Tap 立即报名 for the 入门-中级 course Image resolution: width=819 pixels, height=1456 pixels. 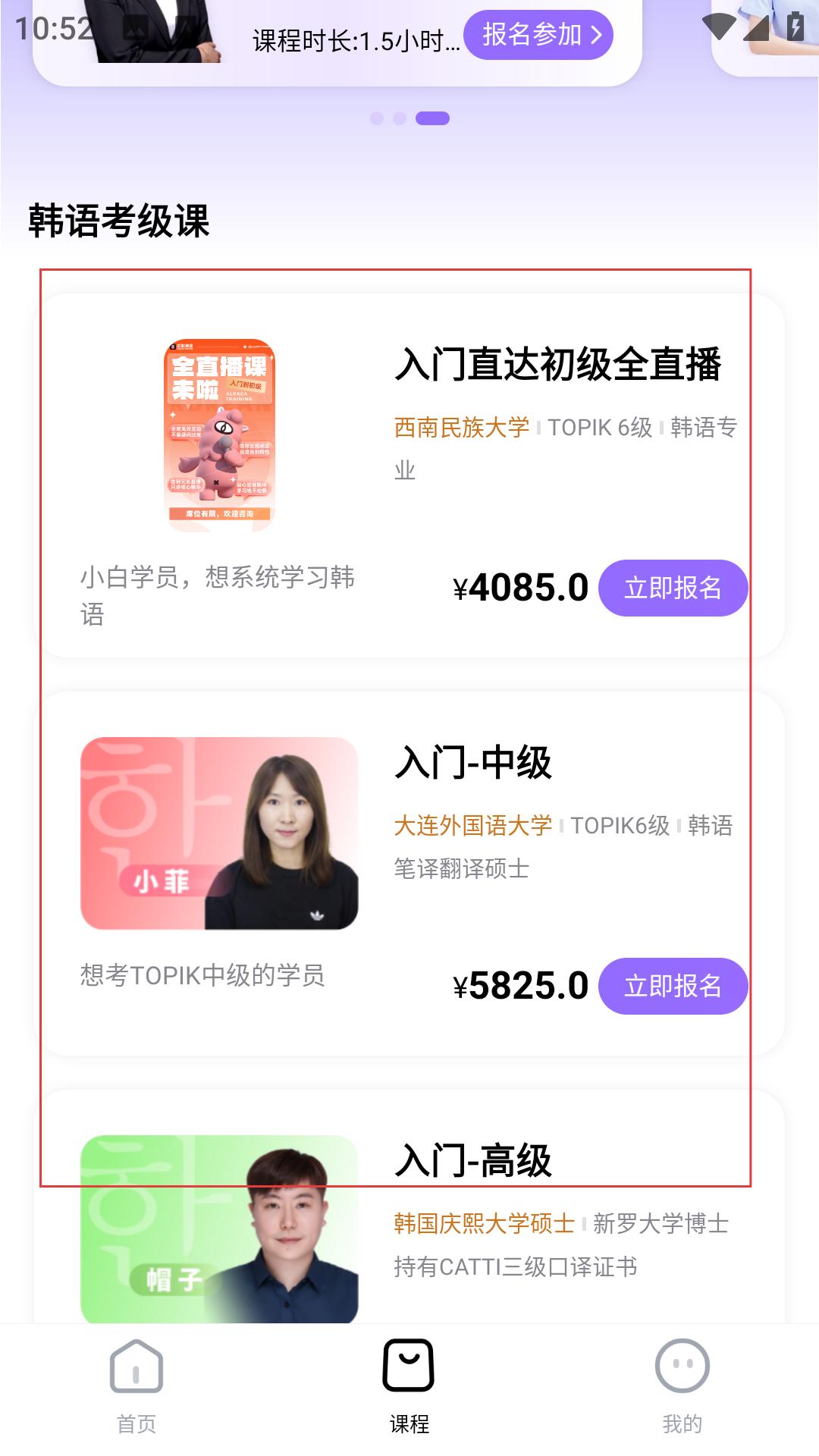coord(673,986)
